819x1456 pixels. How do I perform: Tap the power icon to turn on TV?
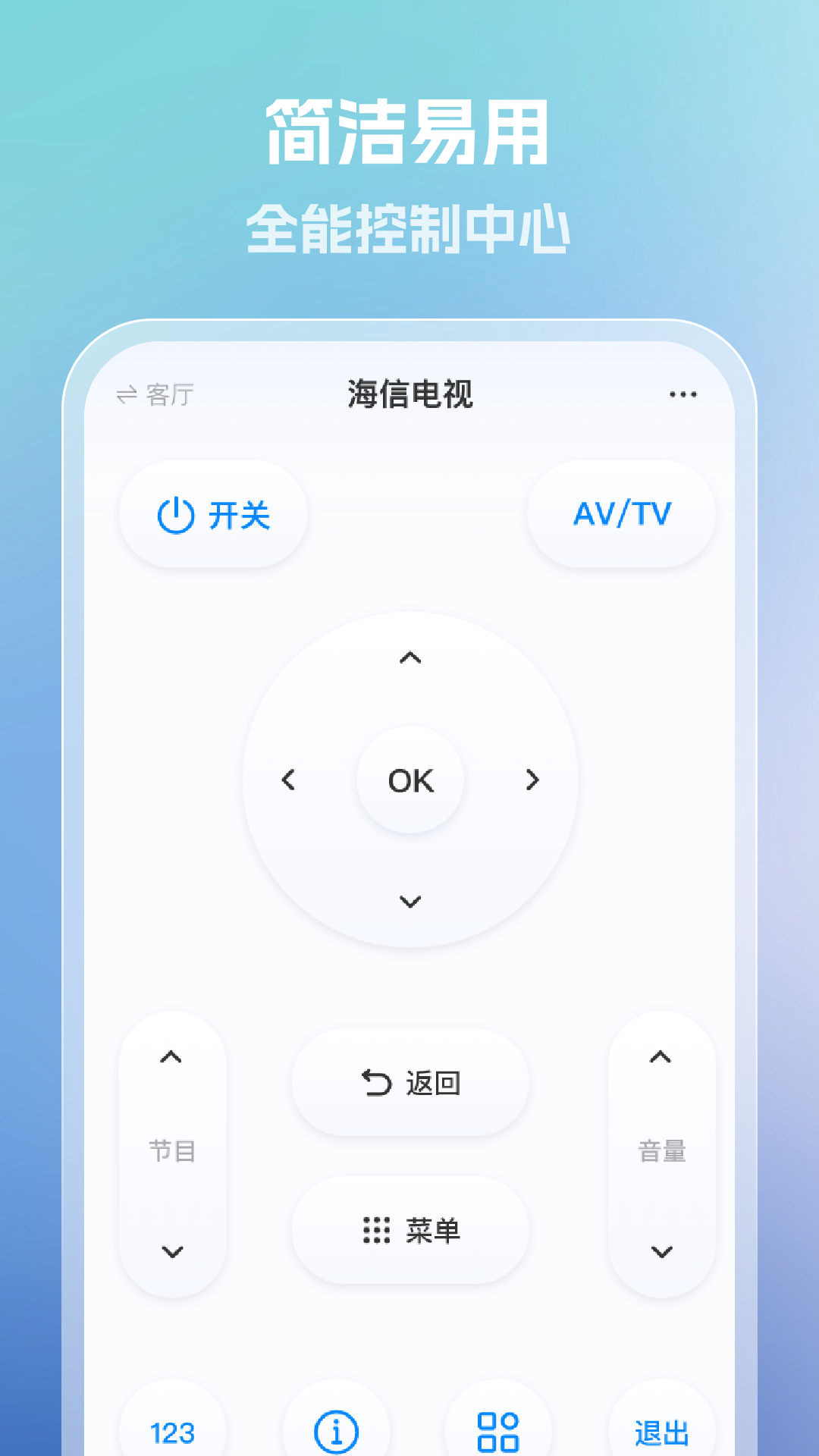coord(175,514)
